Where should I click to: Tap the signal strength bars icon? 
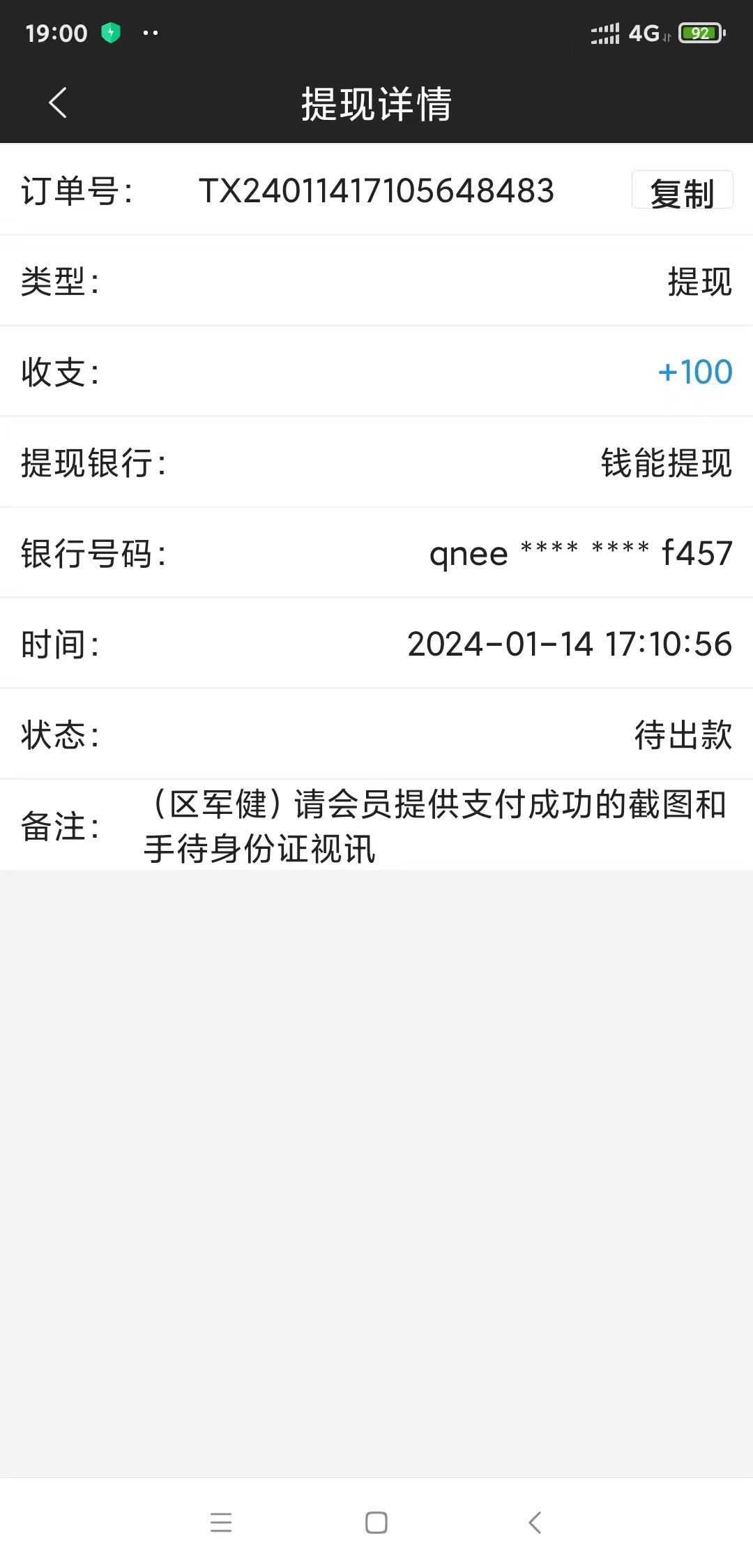point(604,32)
